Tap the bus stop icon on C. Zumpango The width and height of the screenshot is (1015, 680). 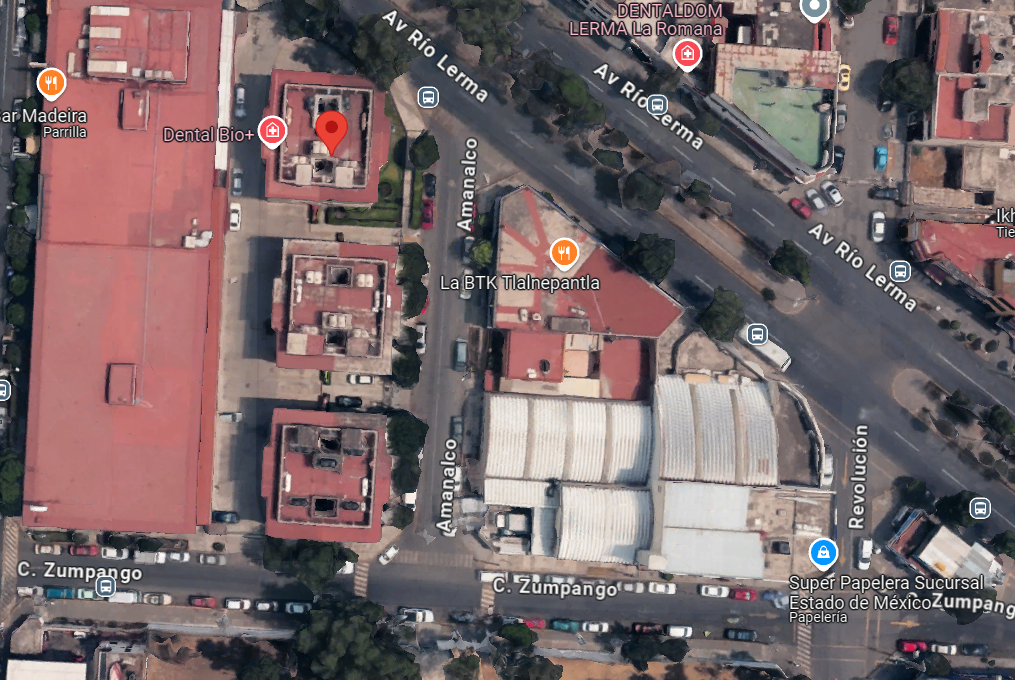coord(106,587)
